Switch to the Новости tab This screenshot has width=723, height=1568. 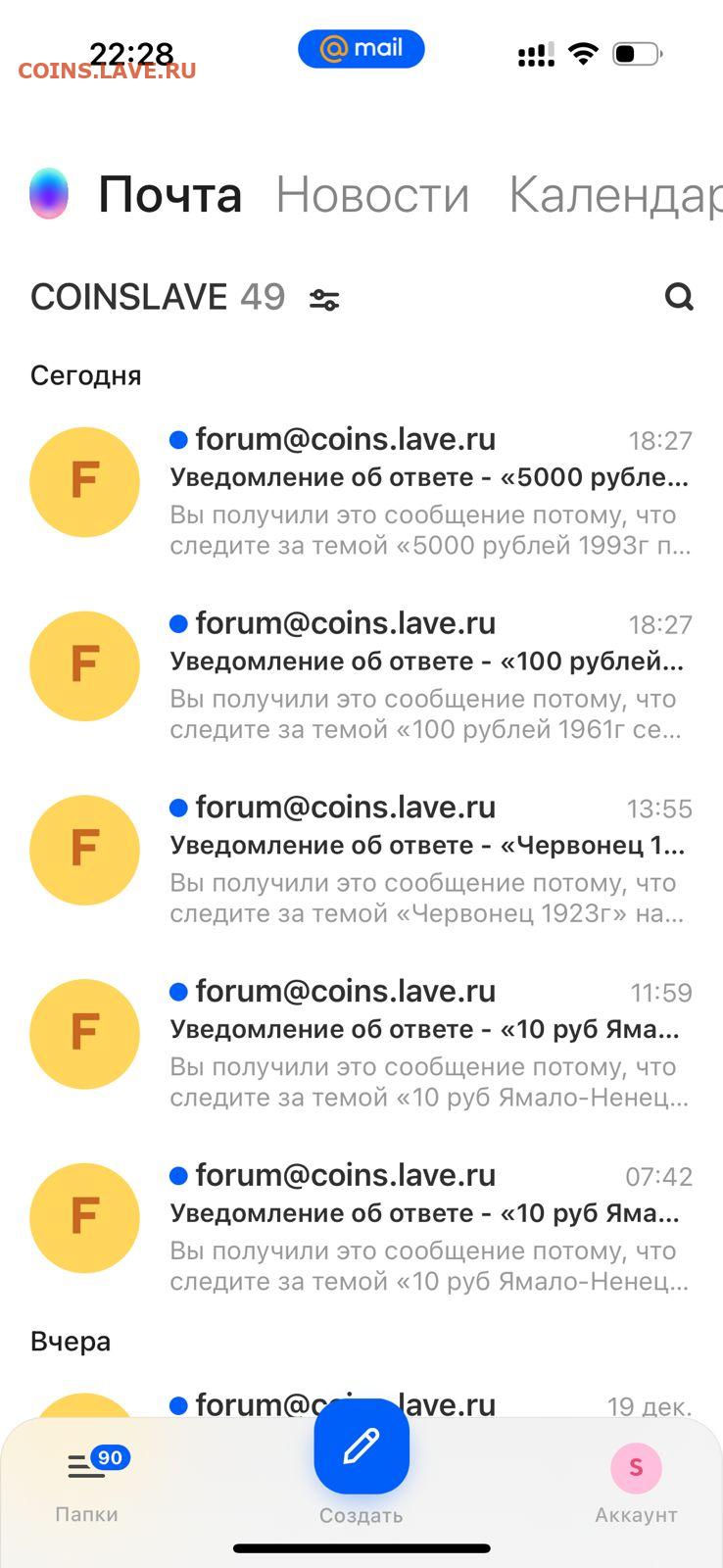[x=372, y=194]
